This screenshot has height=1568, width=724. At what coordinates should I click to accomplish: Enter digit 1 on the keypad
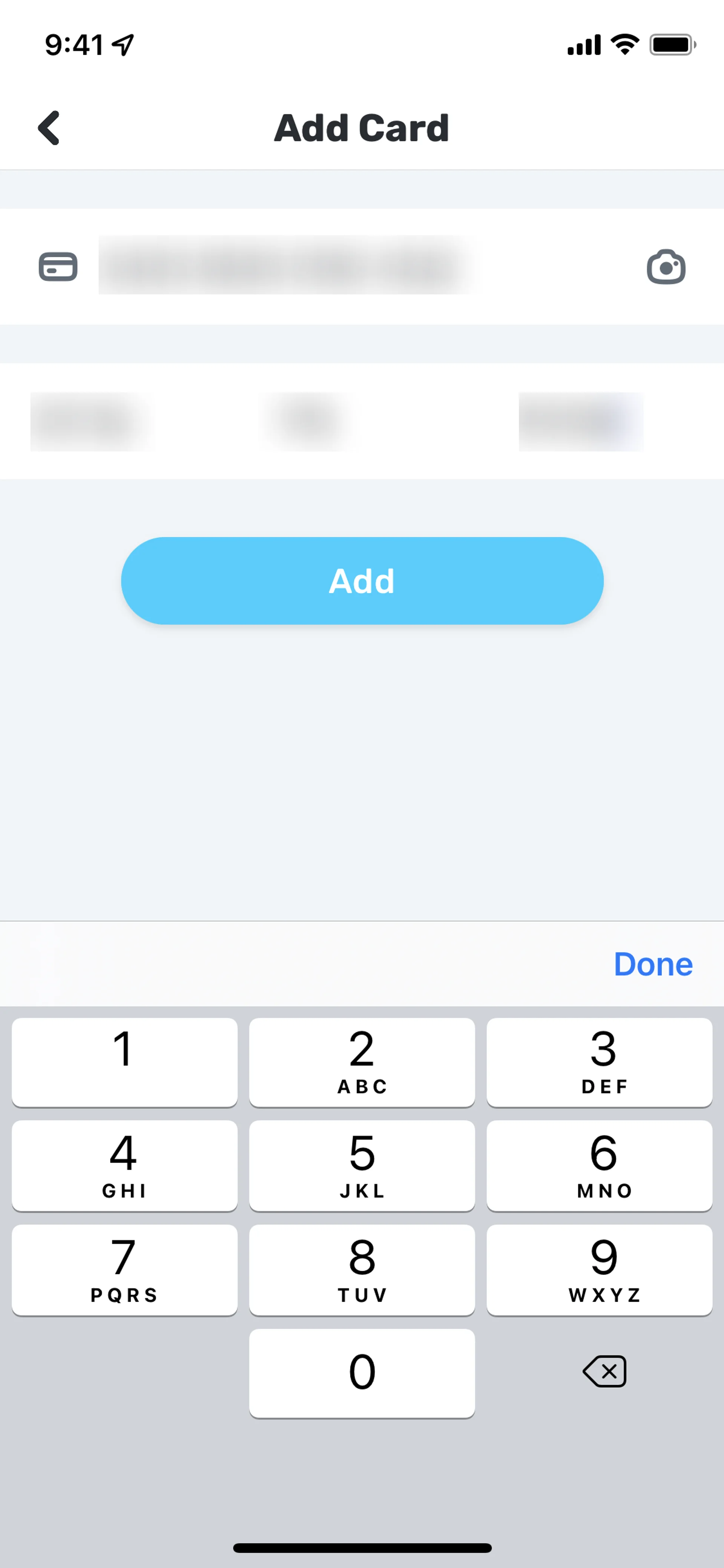124,1061
